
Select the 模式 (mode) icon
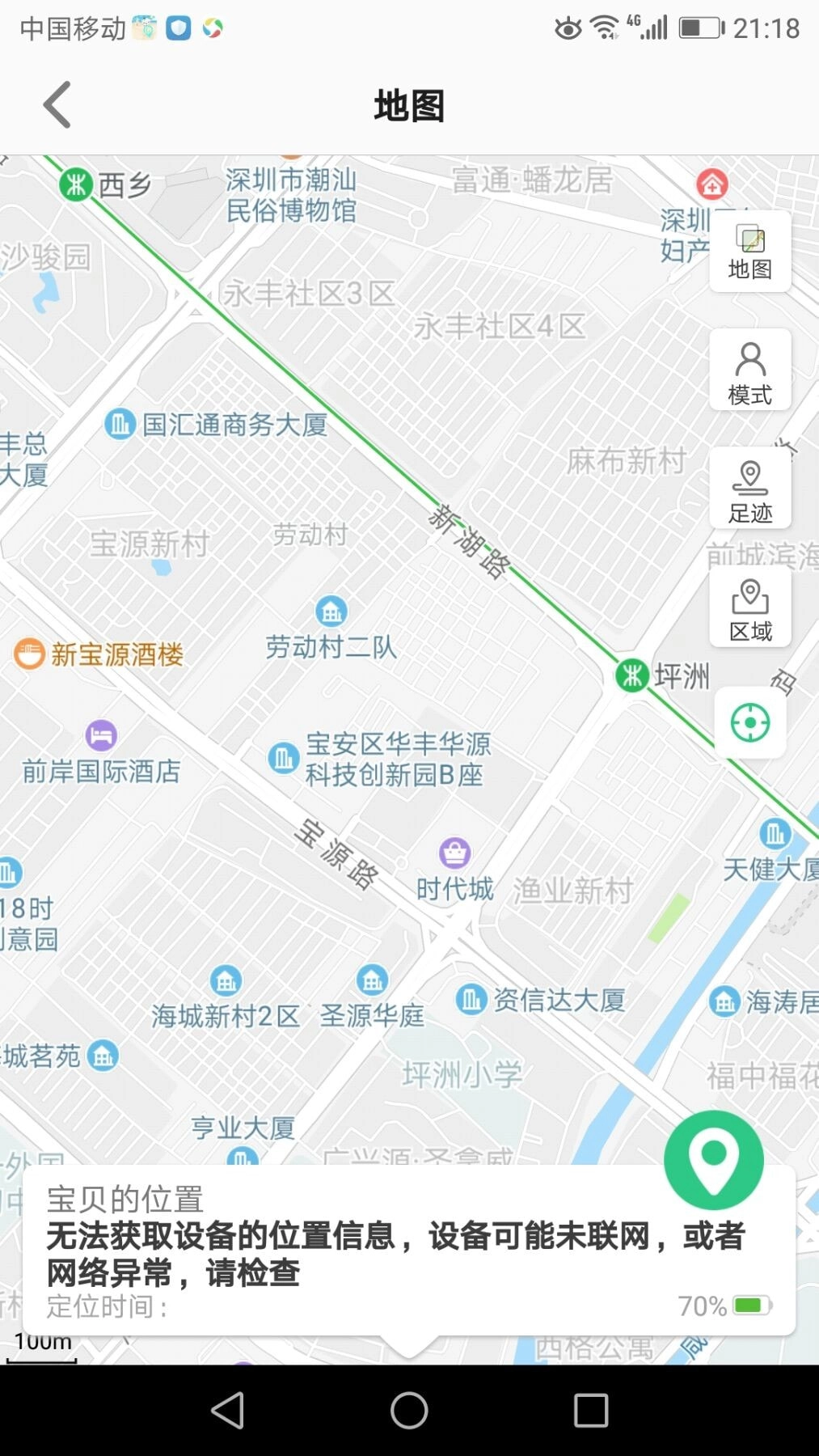[x=749, y=370]
